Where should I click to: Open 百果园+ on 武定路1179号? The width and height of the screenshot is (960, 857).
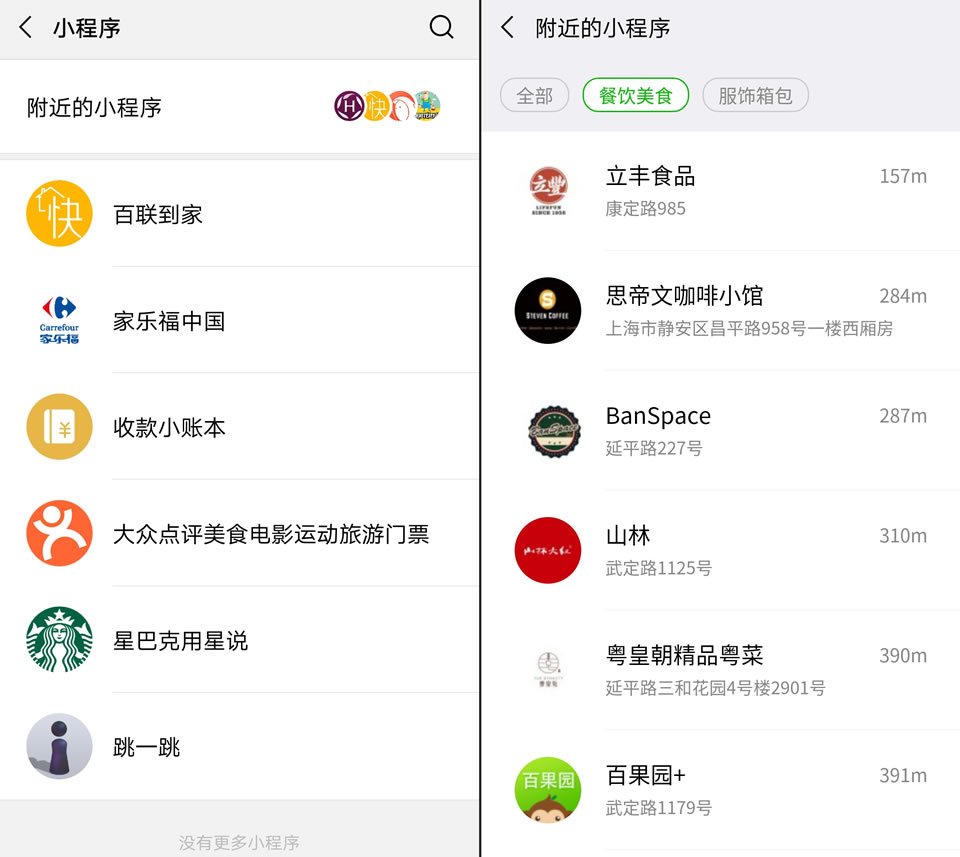point(720,790)
